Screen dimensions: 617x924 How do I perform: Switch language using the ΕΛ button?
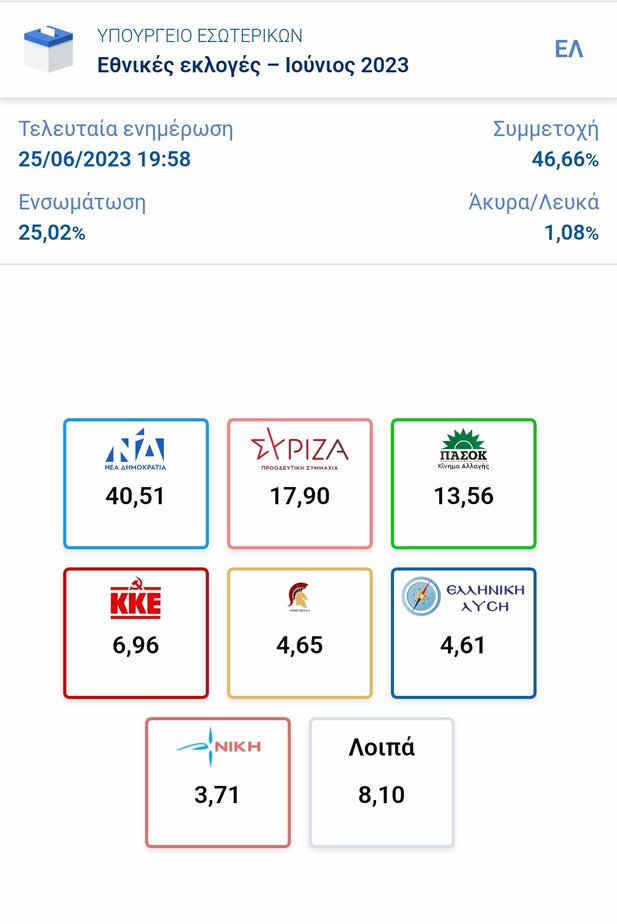(x=568, y=50)
